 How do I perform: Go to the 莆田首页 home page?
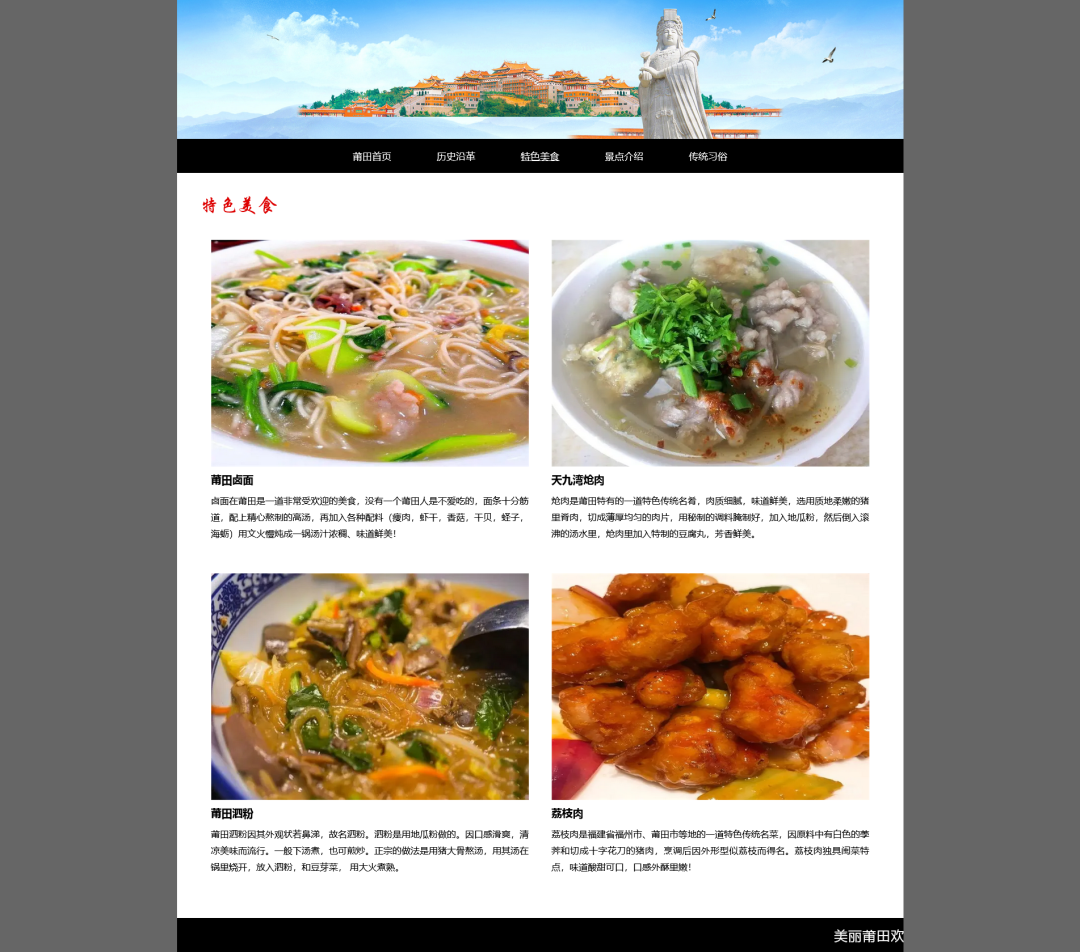371,157
